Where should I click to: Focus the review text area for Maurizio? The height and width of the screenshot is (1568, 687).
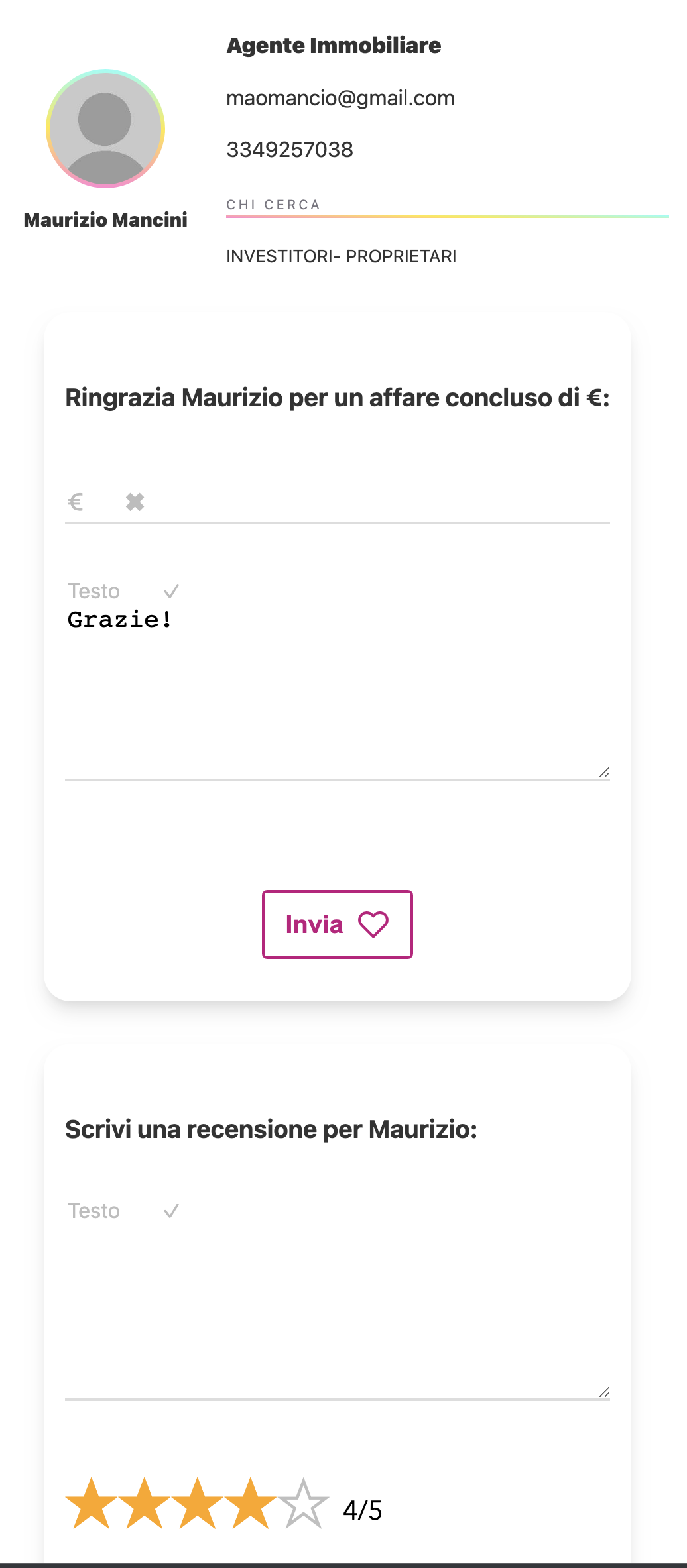337,1312
